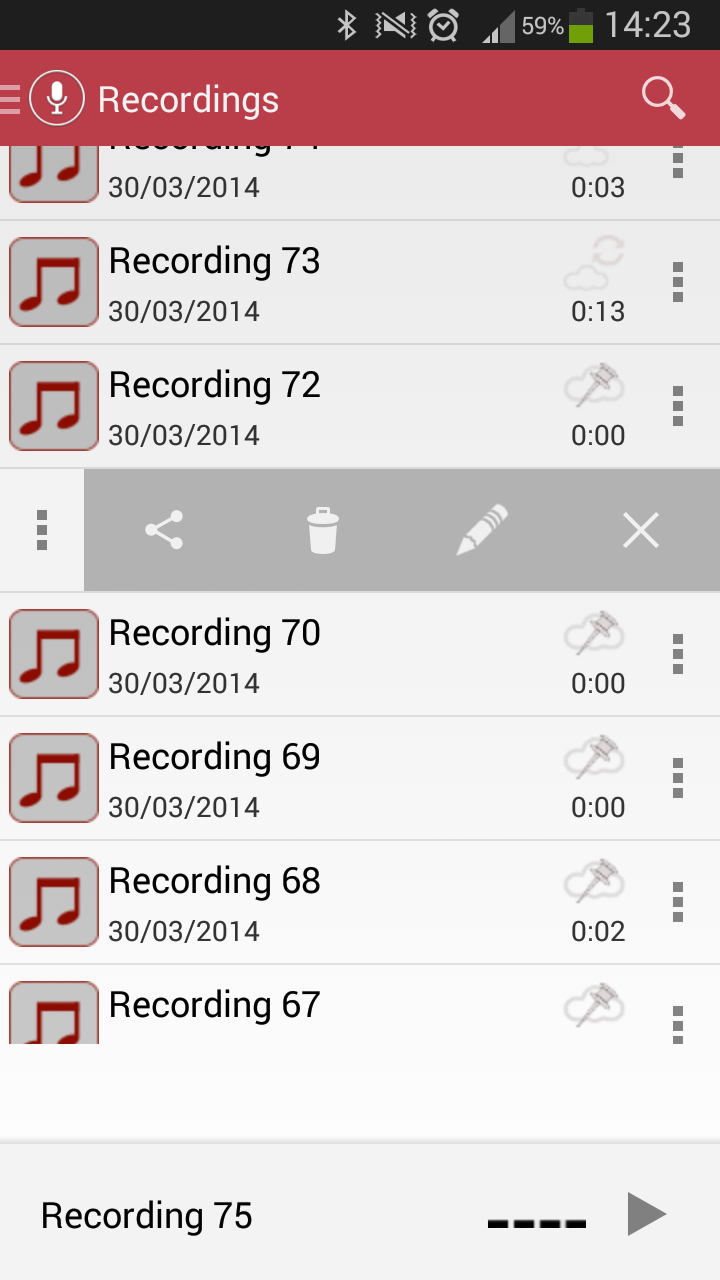
Task: Delete the selected recording
Action: point(322,530)
